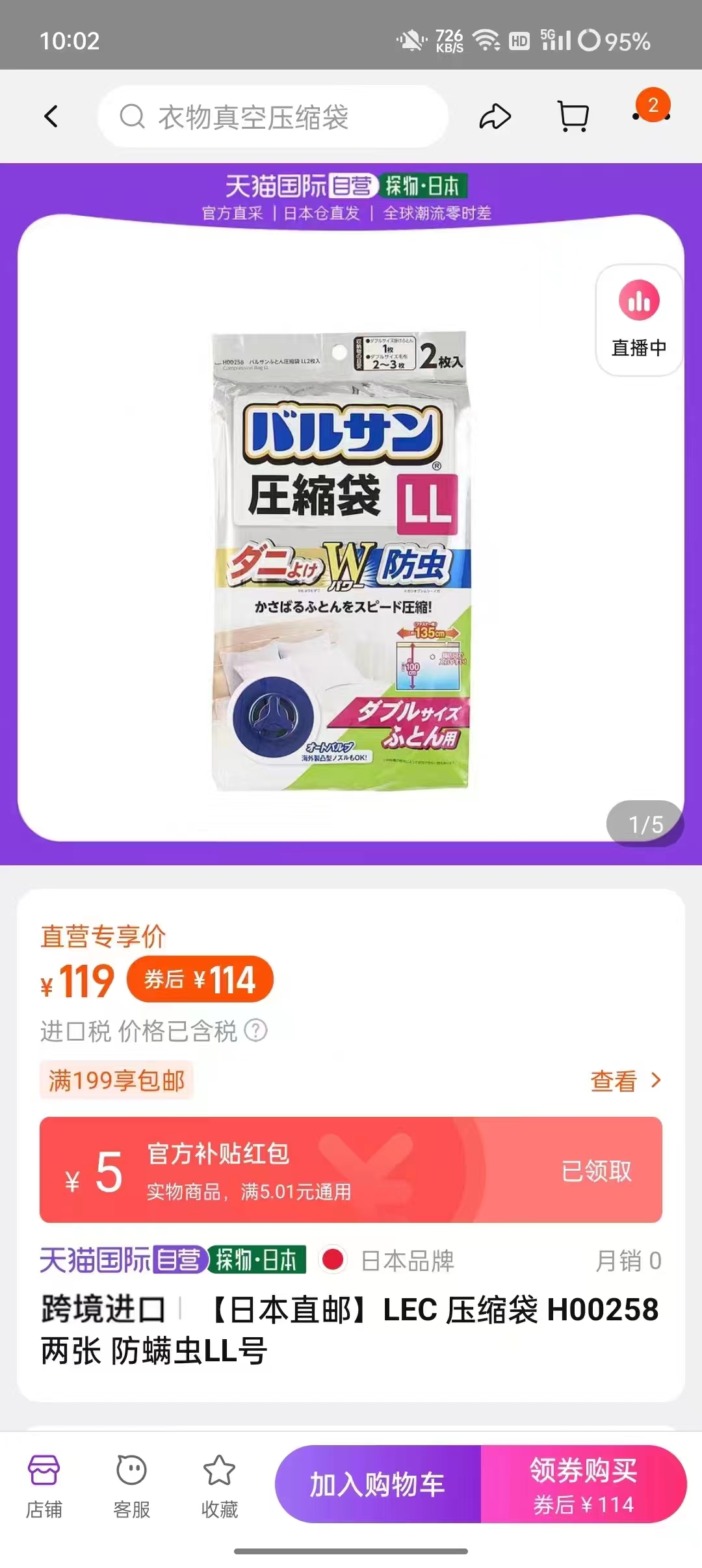
Task: Tap the import tax question mark icon
Action: 256,1030
